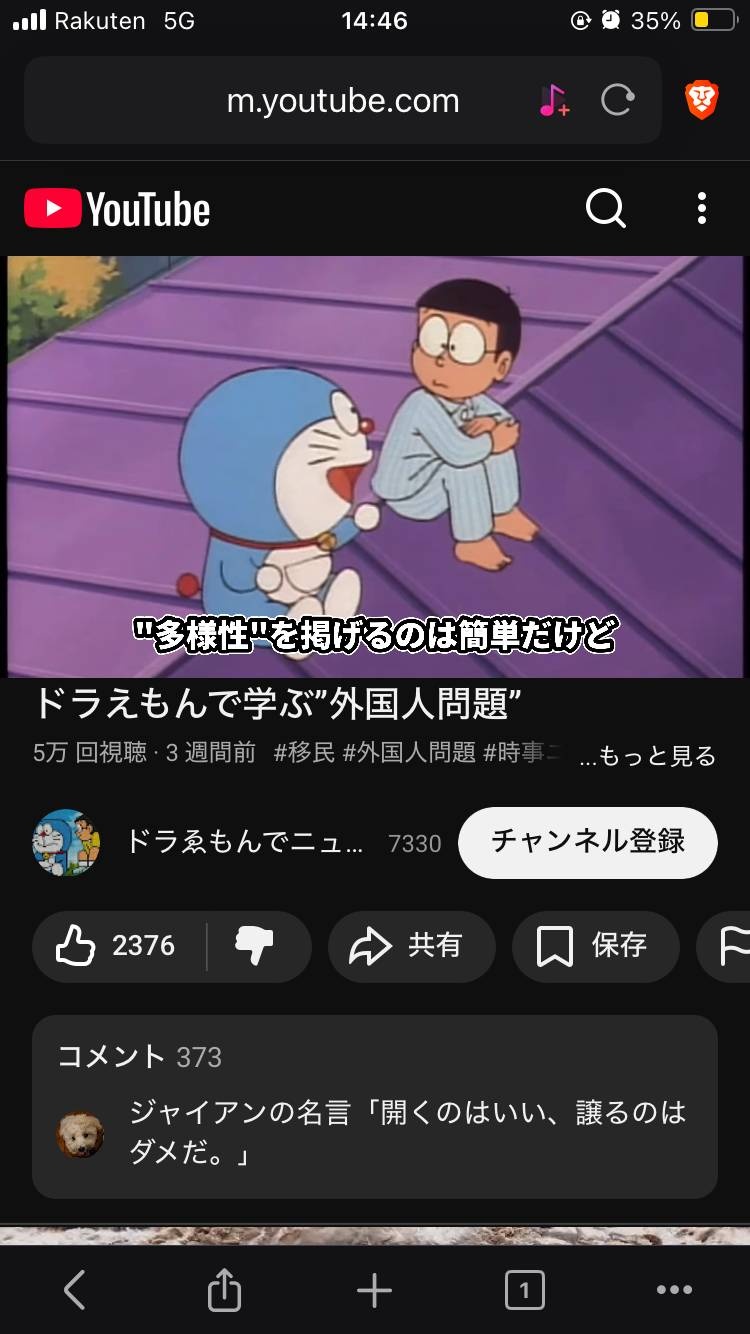Open a new browser tab
750x1334 pixels.
[x=374, y=1290]
